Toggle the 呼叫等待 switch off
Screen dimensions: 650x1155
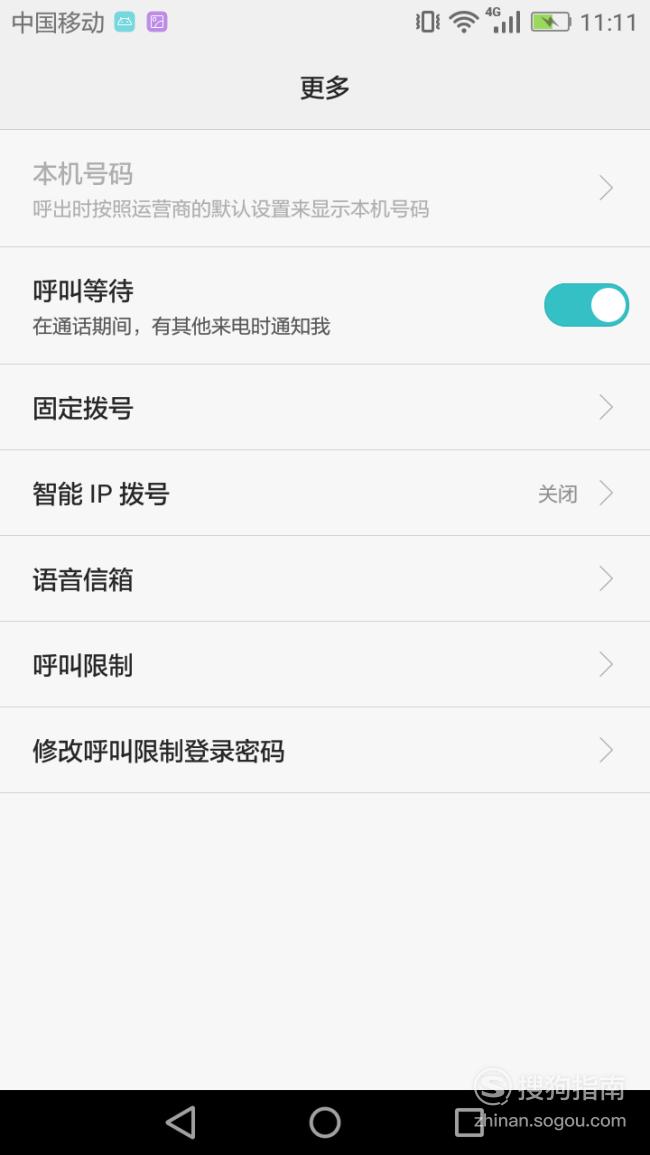click(x=587, y=305)
